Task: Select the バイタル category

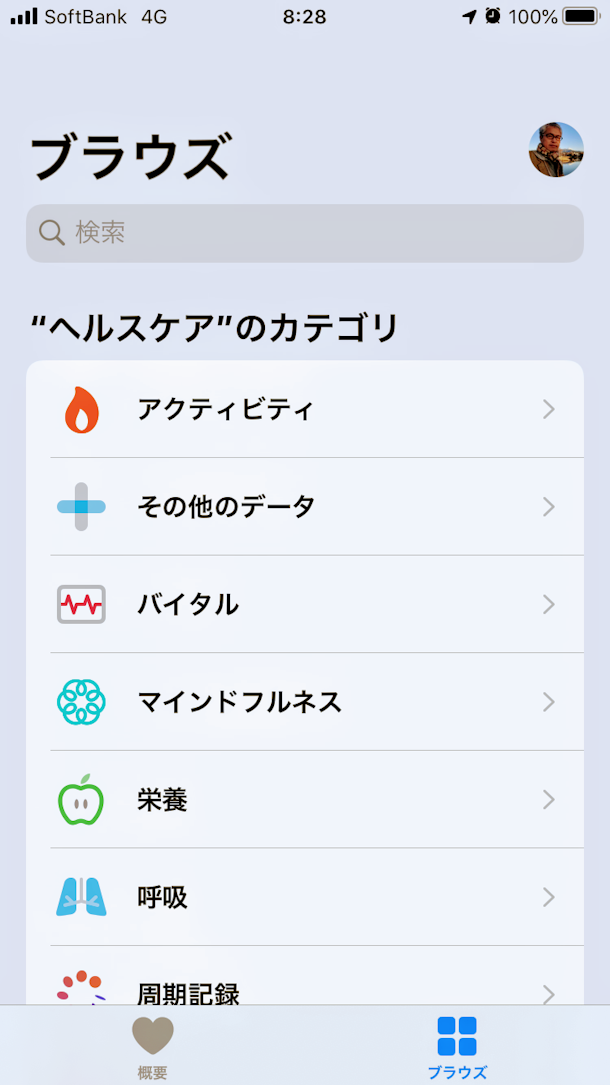Action: pos(304,604)
